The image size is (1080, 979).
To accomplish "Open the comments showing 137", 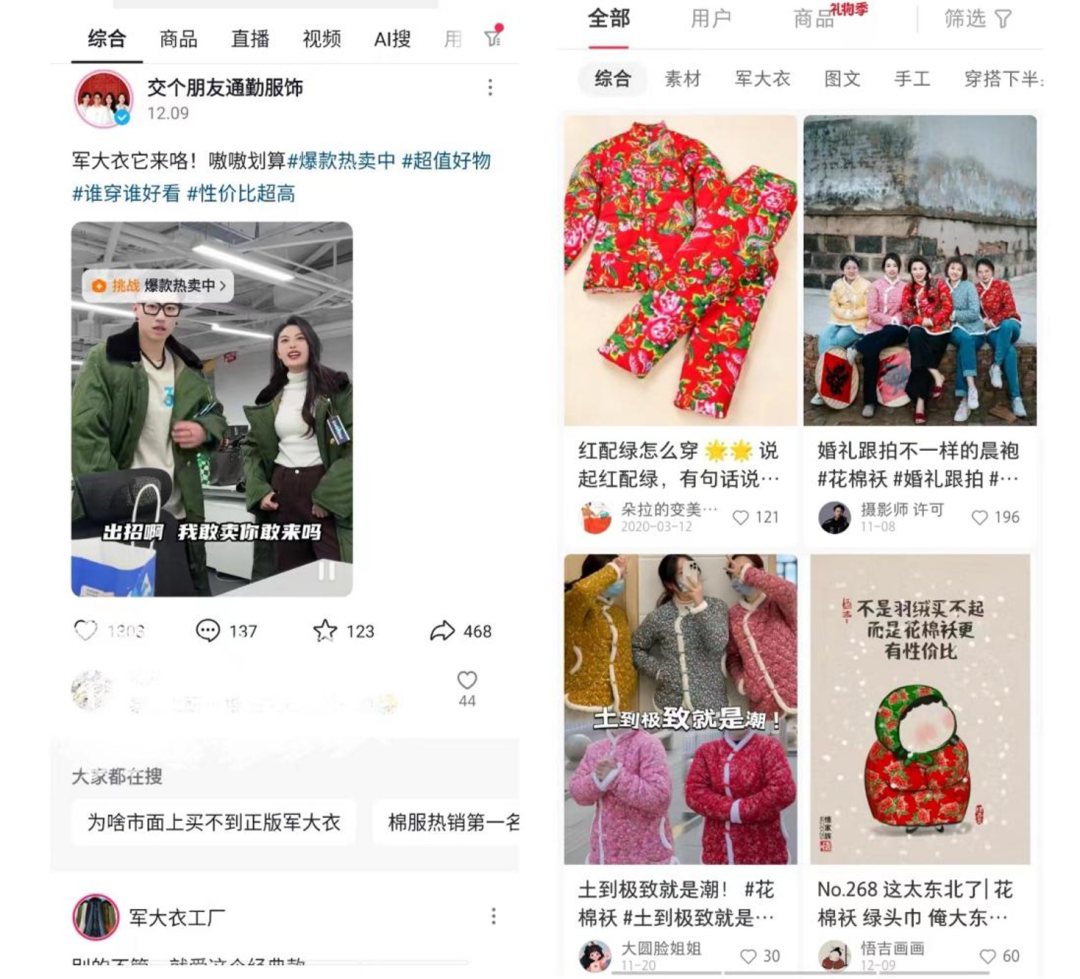I will 227,631.
